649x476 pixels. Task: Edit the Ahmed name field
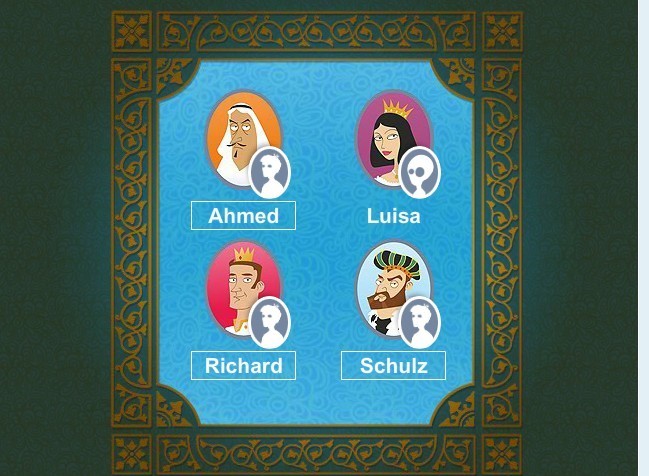coord(243,215)
